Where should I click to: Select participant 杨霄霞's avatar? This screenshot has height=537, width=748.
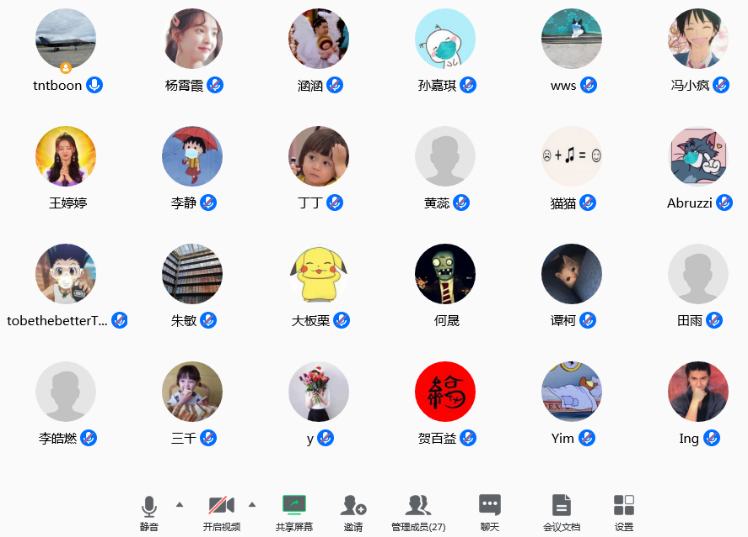pos(192,39)
